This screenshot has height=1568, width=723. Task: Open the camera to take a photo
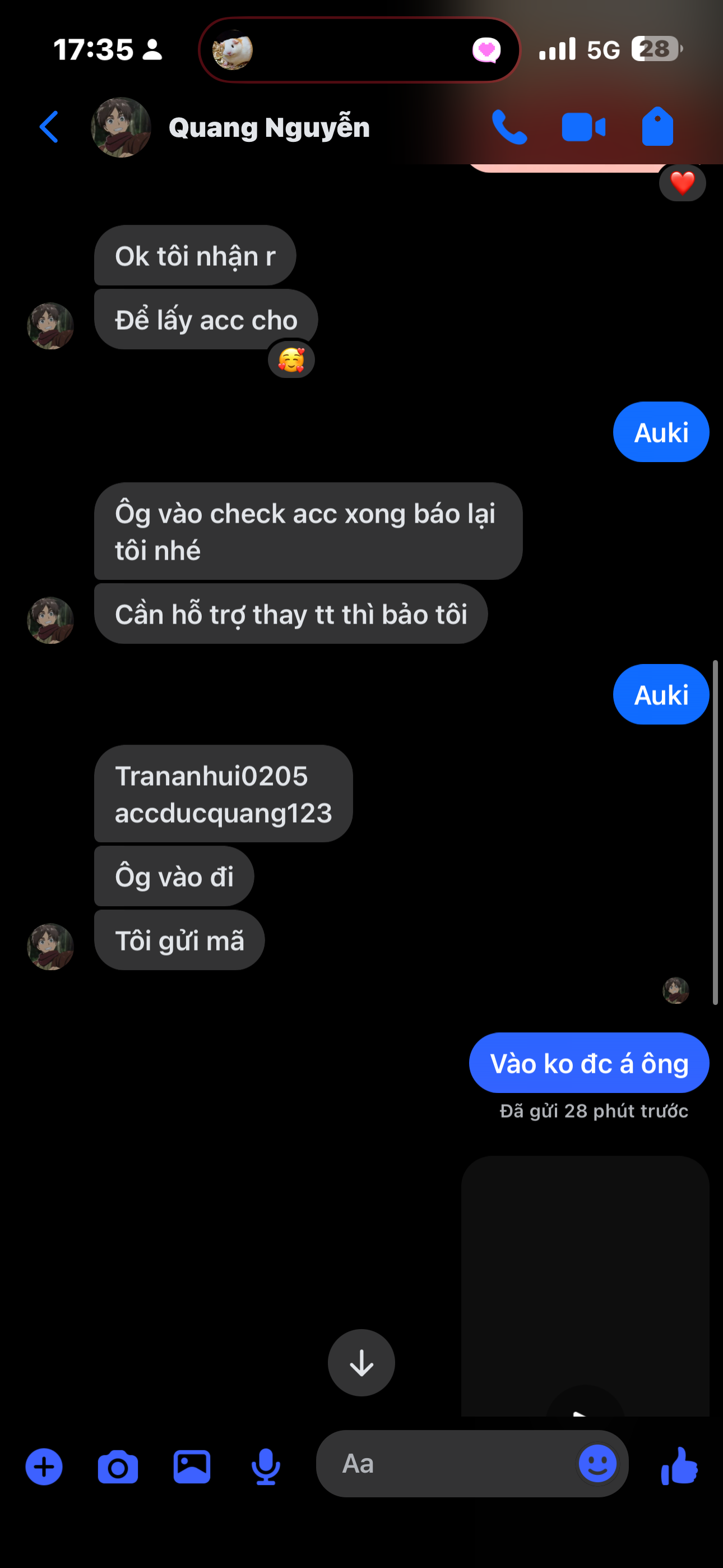click(x=118, y=1467)
